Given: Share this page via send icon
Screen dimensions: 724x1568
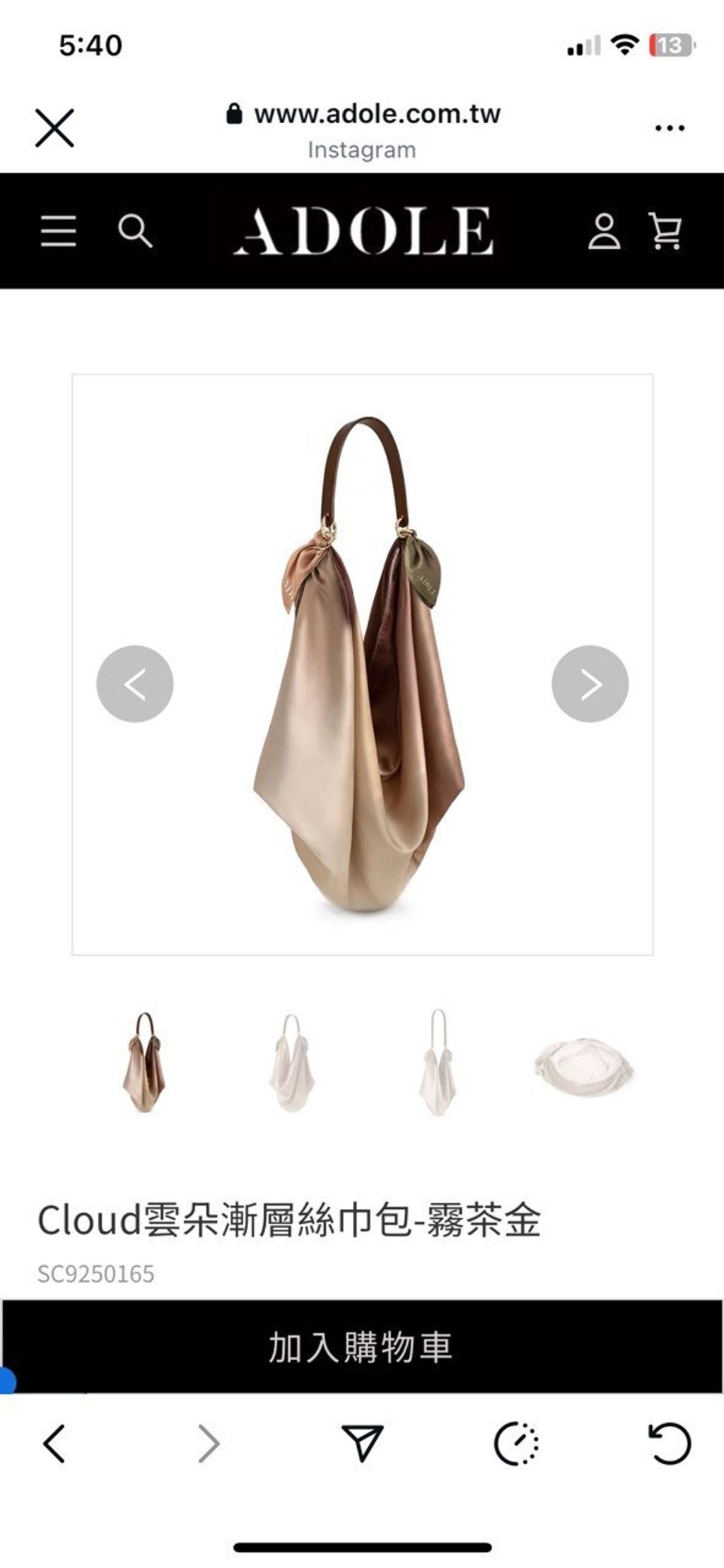Looking at the screenshot, I should [362, 1442].
